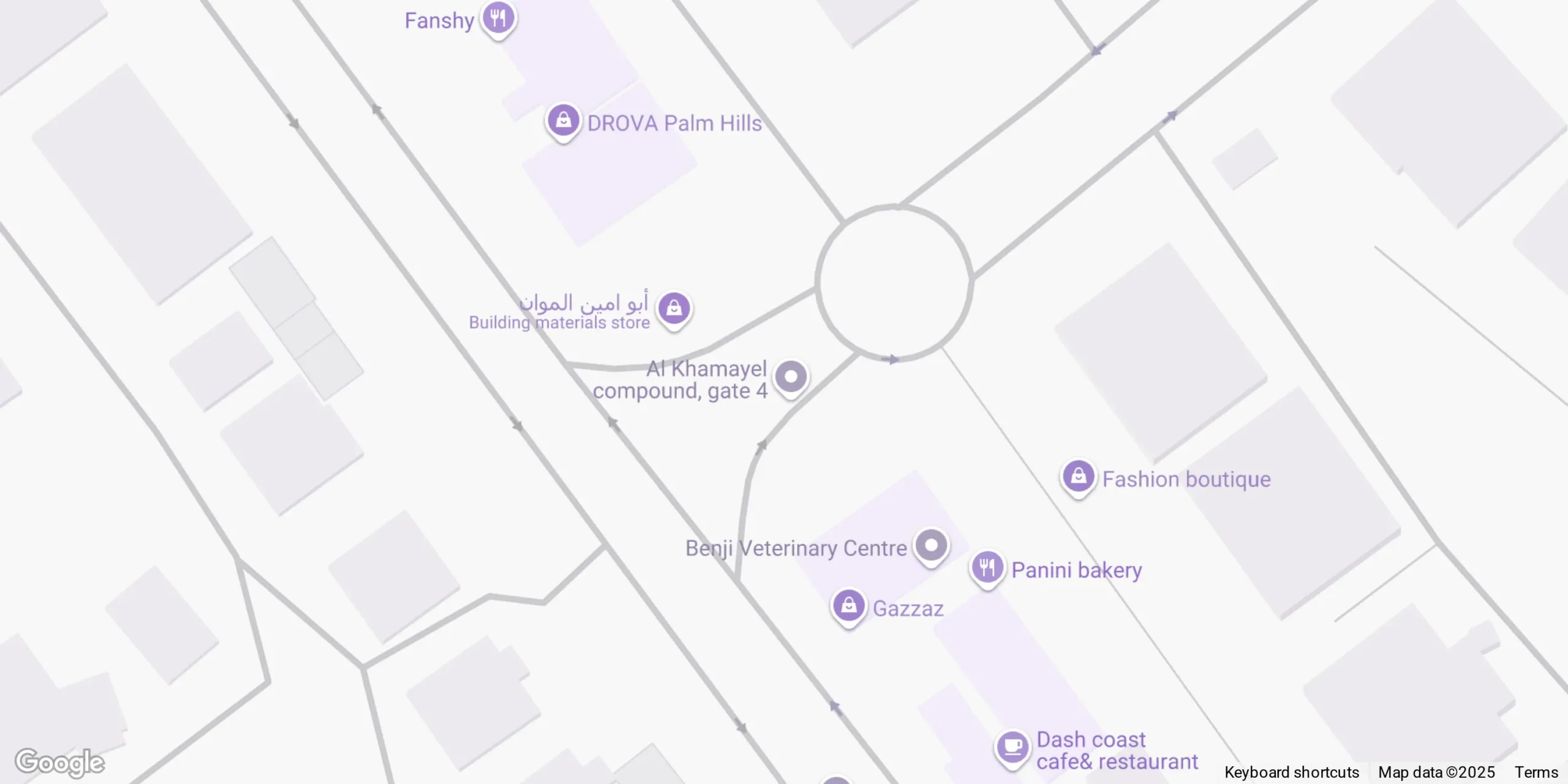This screenshot has width=1568, height=784.
Task: Open Dash coast cafe & restaurant pin
Action: (1012, 747)
